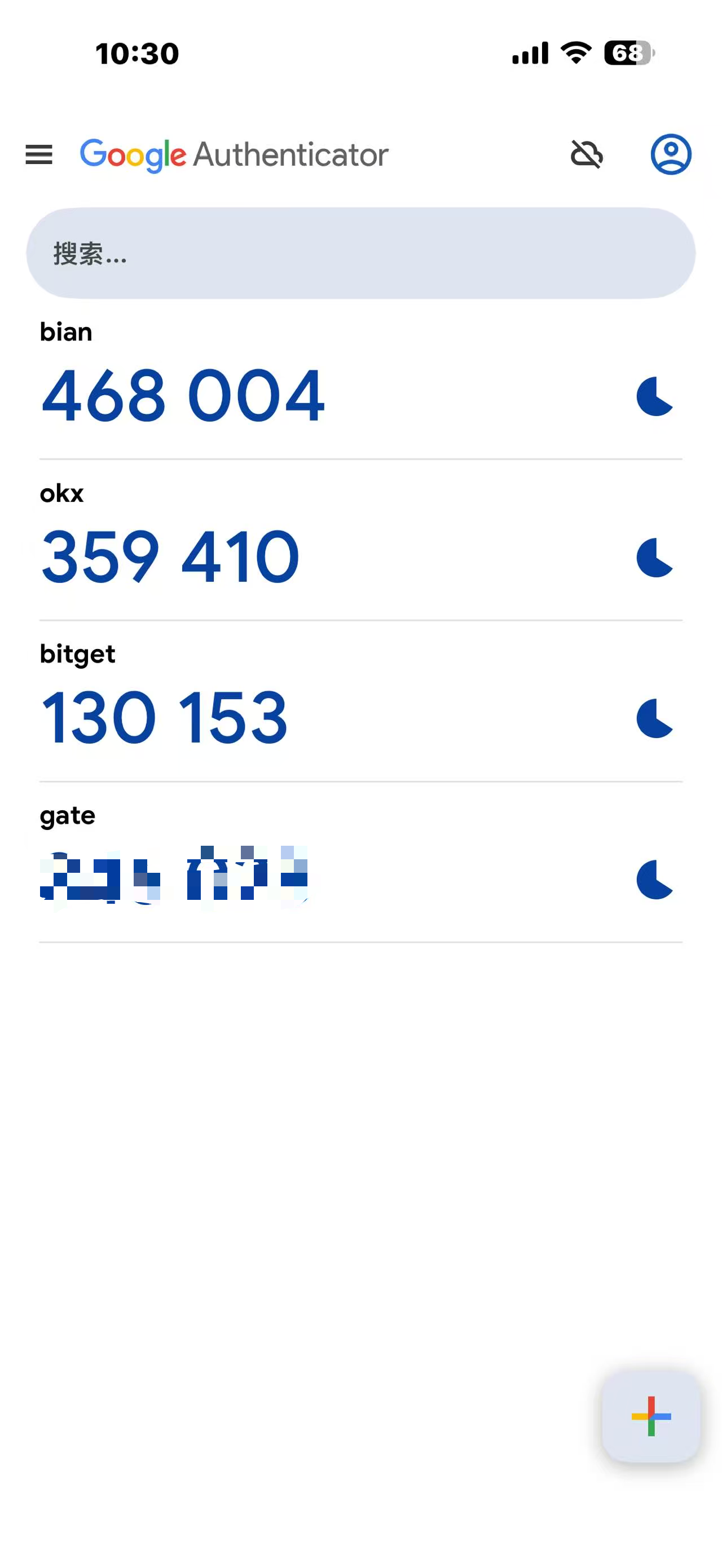The image size is (722, 1568).
Task: Add a new account with plus button
Action: point(651,1416)
